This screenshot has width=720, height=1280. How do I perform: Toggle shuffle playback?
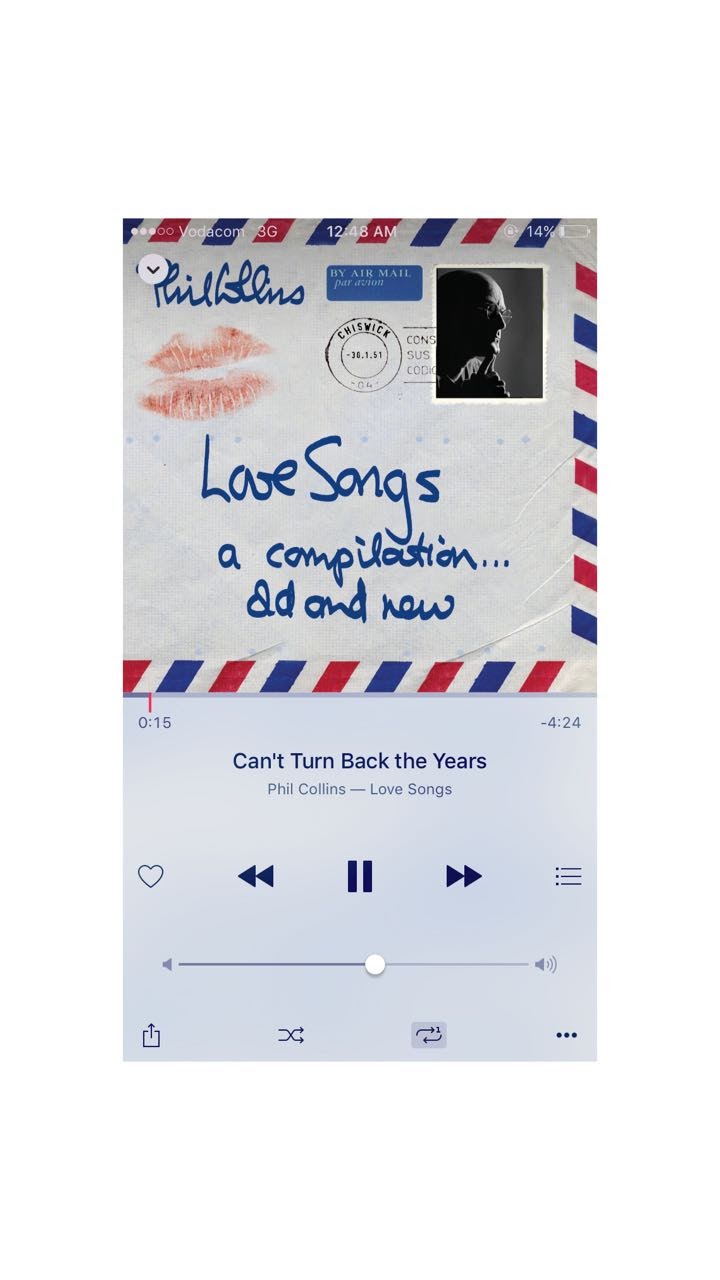tap(291, 1035)
